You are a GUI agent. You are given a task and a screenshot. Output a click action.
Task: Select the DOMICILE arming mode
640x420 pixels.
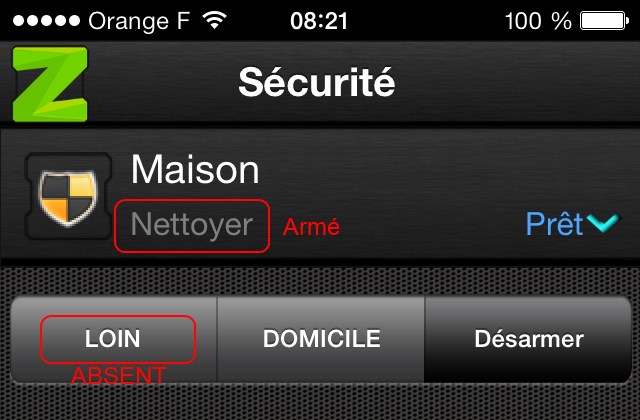(x=321, y=339)
